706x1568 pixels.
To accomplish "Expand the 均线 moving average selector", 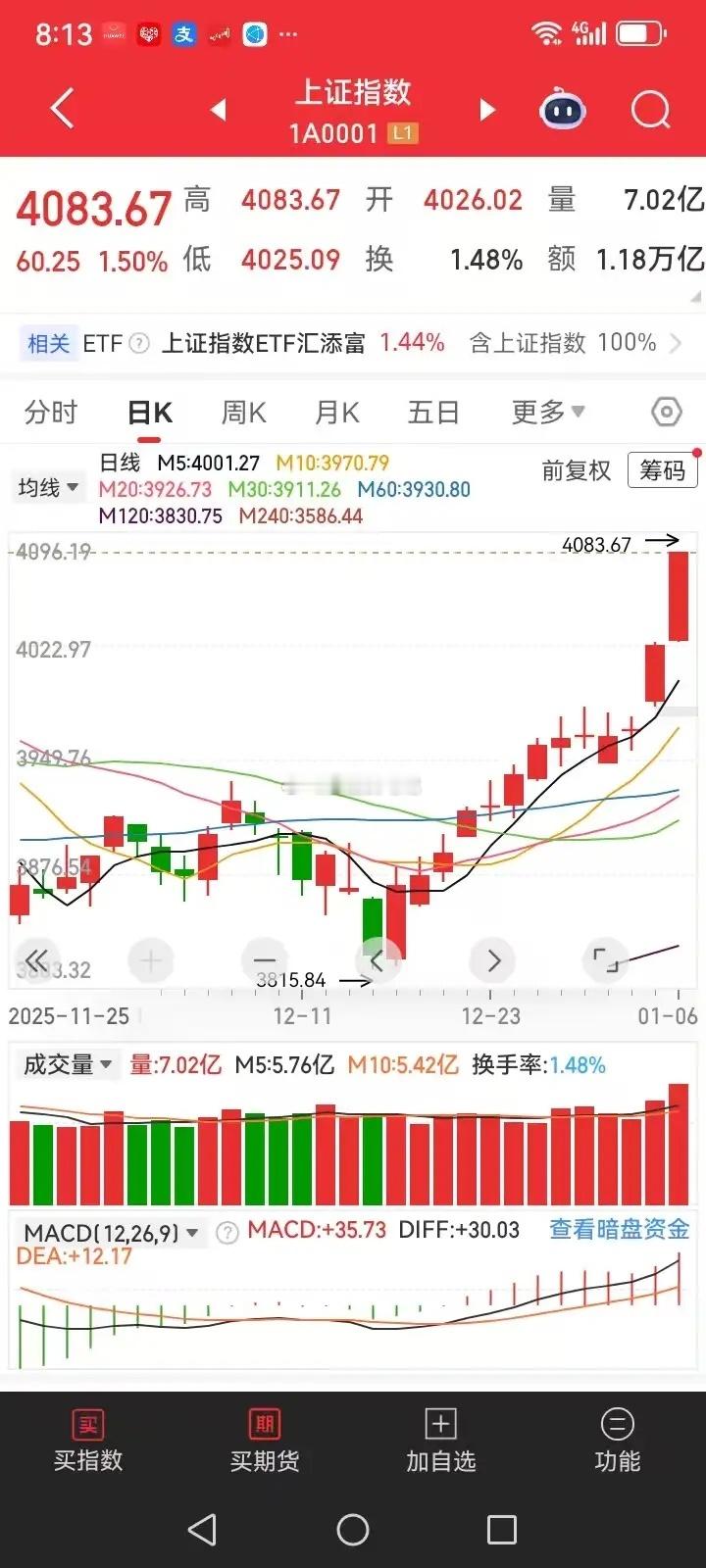I will 47,486.
